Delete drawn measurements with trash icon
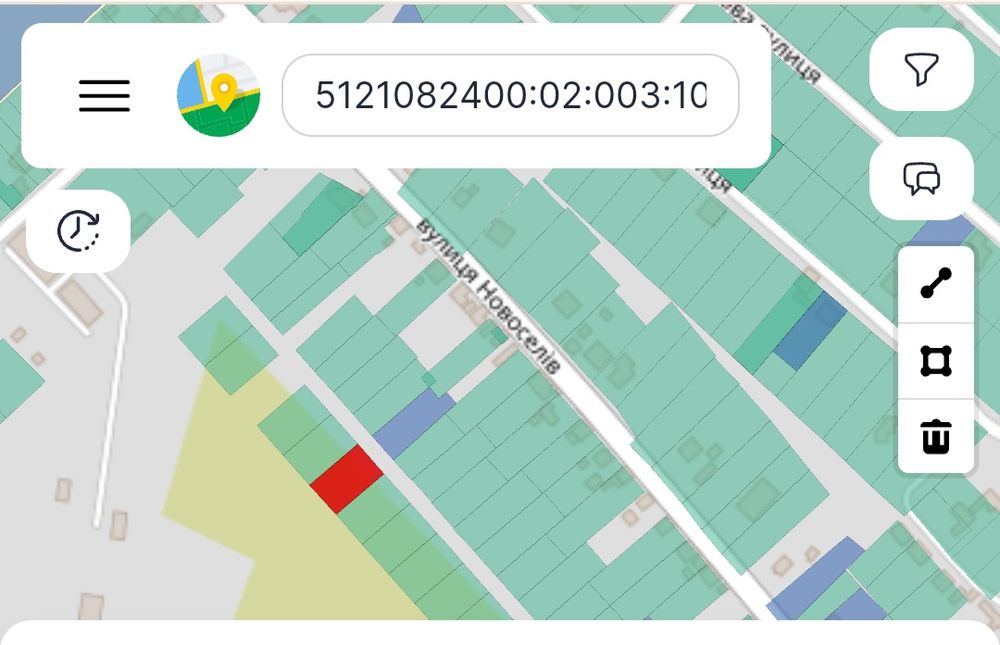Viewport: 1000px width, 645px height. coord(936,437)
